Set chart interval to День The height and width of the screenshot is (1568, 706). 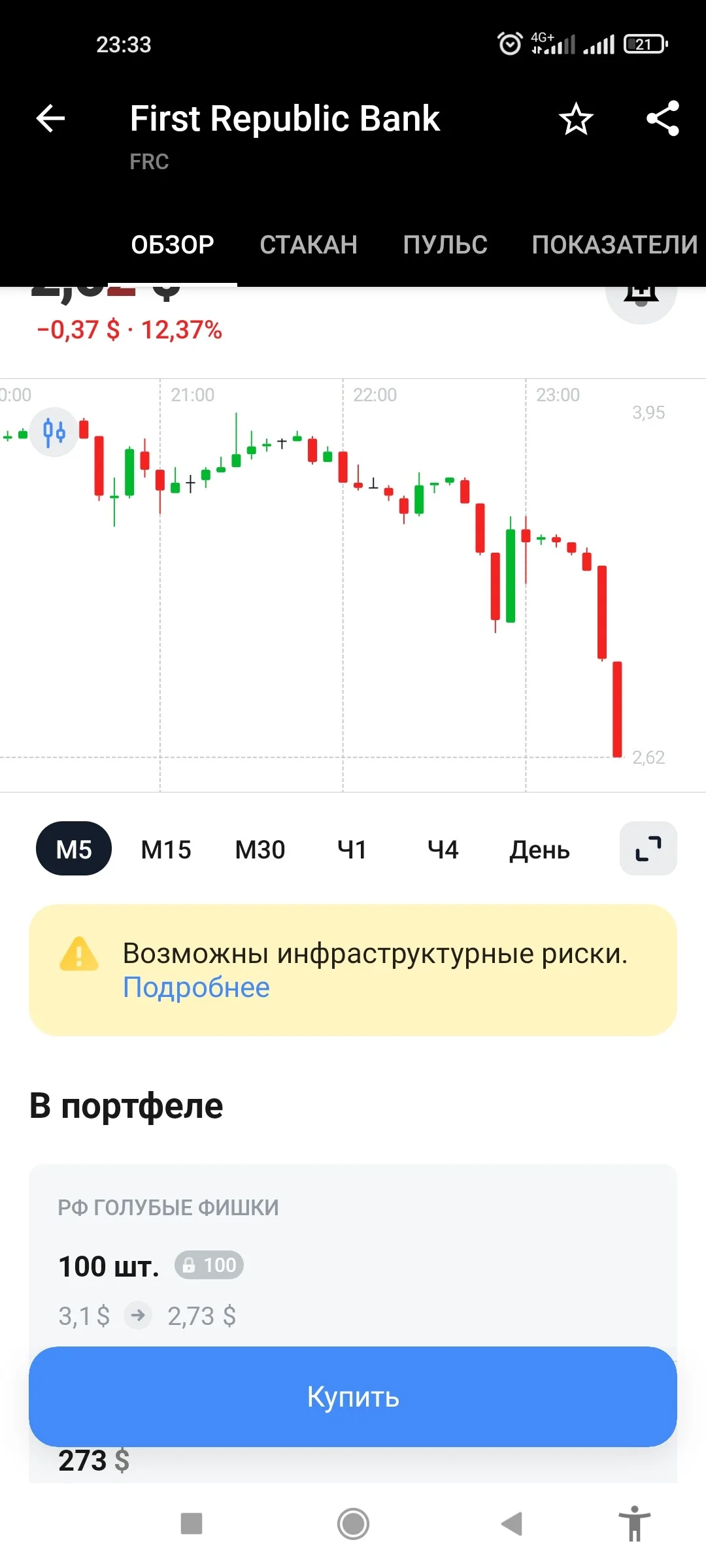[540, 850]
